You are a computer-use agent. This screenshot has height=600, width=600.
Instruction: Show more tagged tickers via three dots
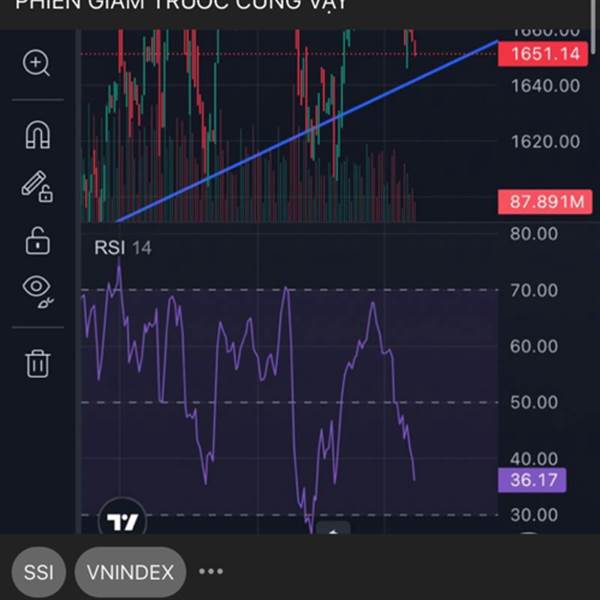(x=211, y=572)
